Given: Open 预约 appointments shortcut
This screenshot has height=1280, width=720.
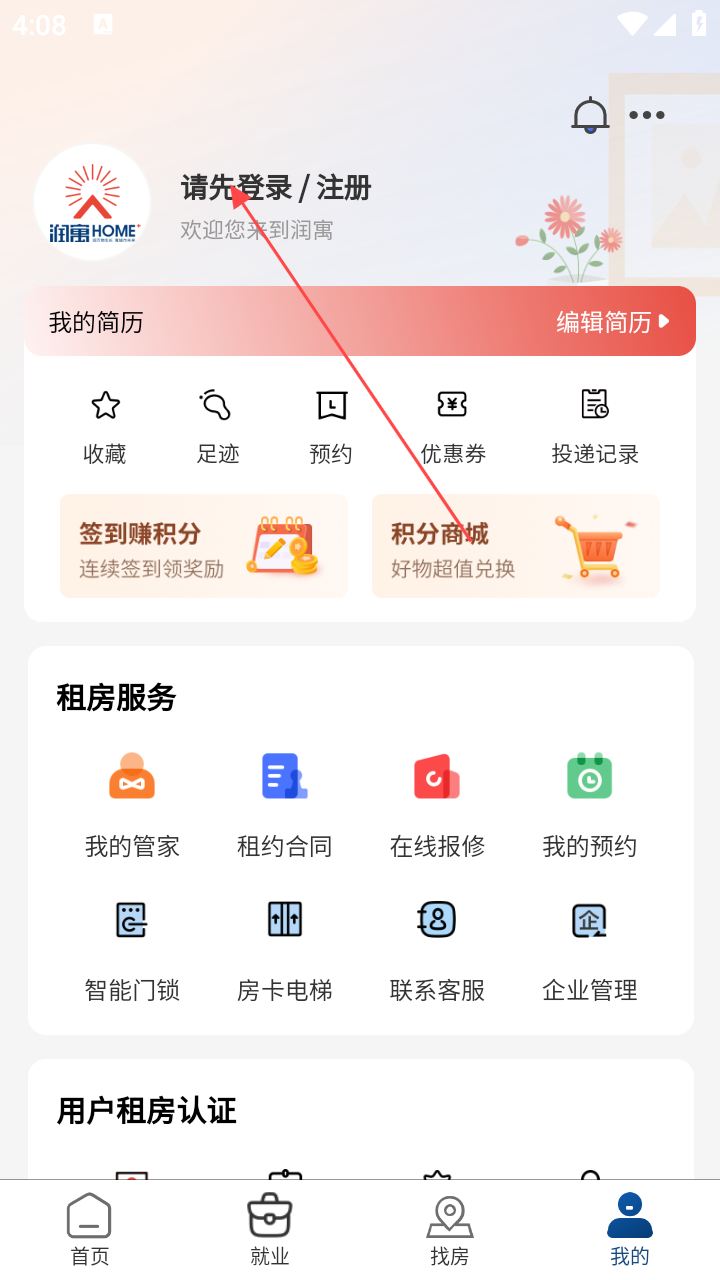Looking at the screenshot, I should [x=331, y=427].
